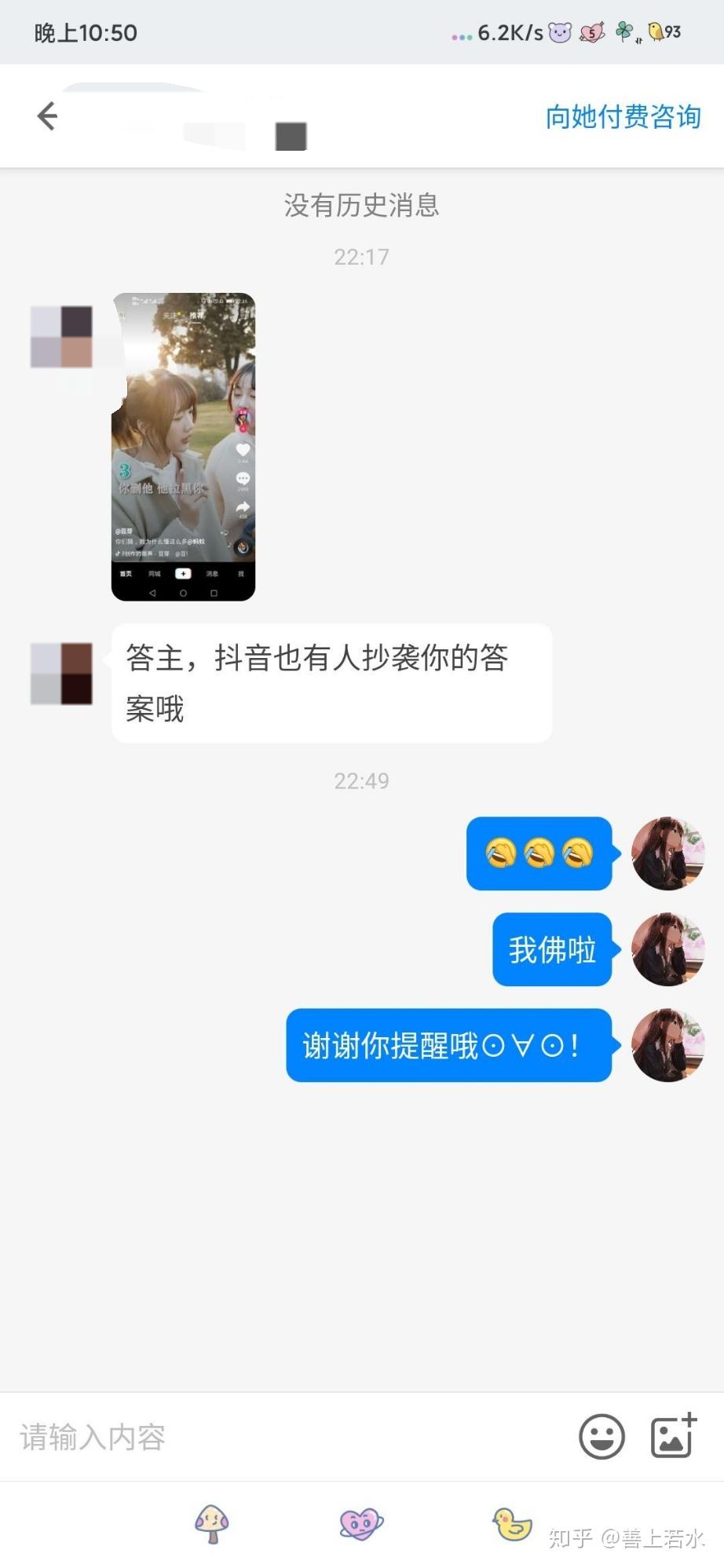Tap the heart-shaped home navigation button
This screenshot has height=1568, width=724.
(361, 1523)
